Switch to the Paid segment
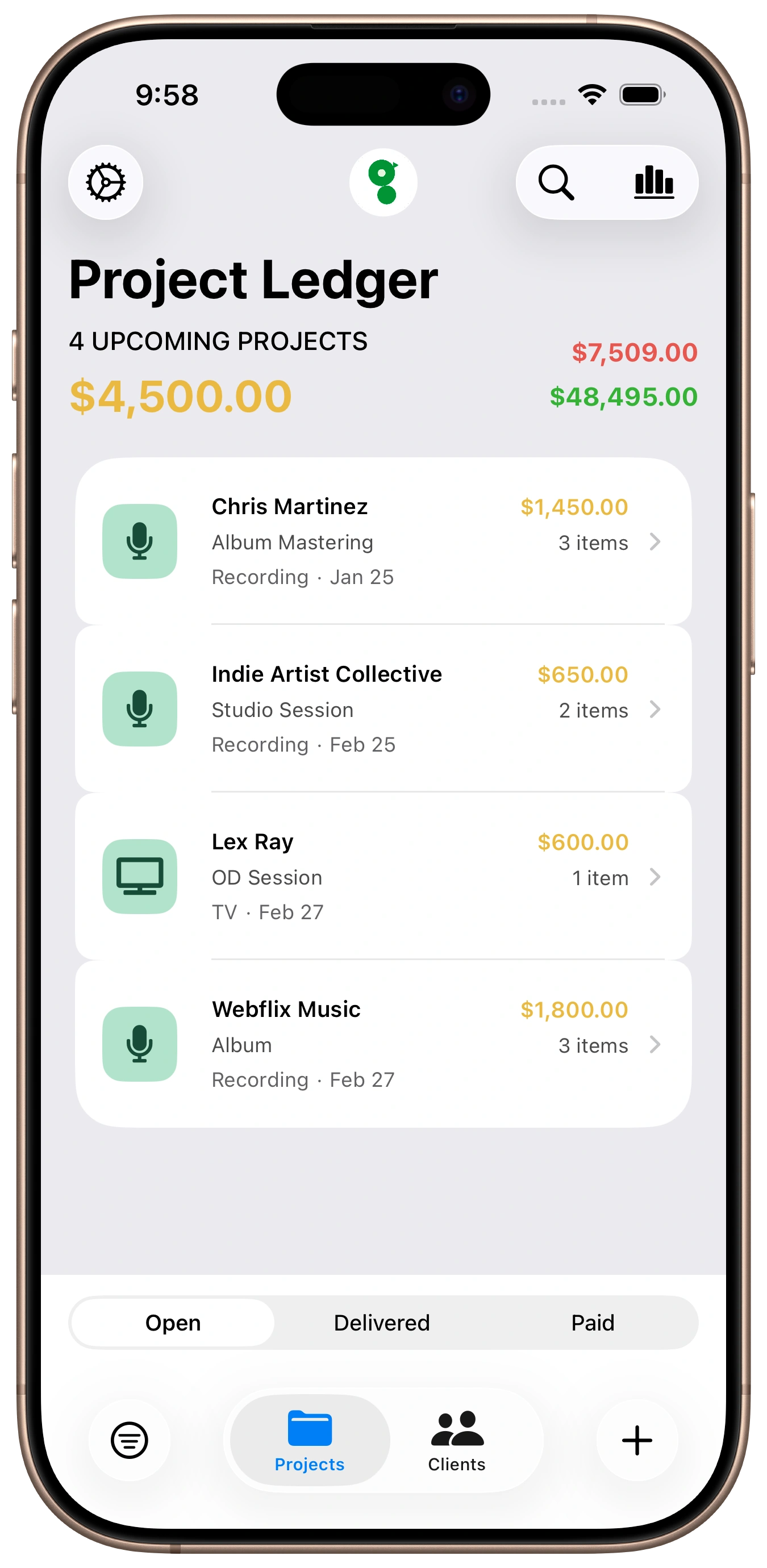This screenshot has height=1568, width=767. [592, 1323]
